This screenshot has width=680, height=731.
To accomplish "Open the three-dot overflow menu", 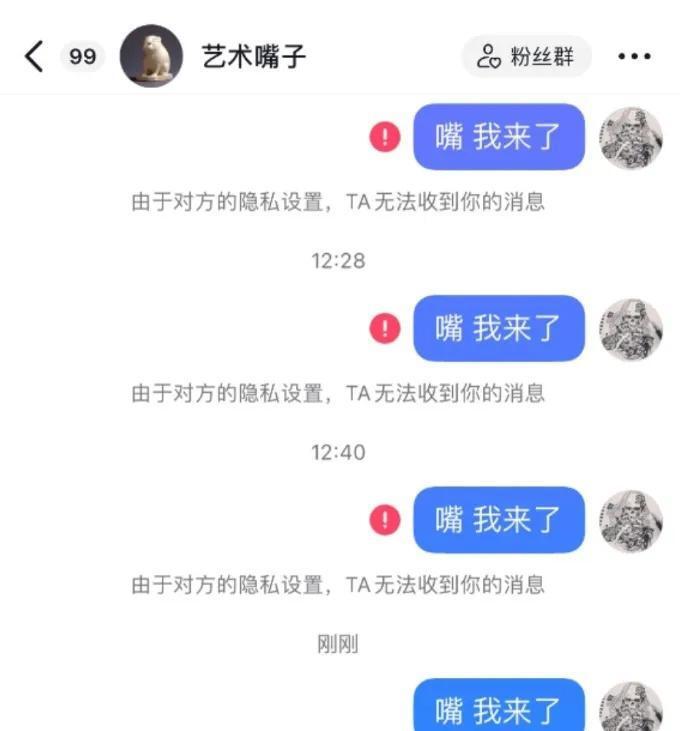I will (x=634, y=57).
